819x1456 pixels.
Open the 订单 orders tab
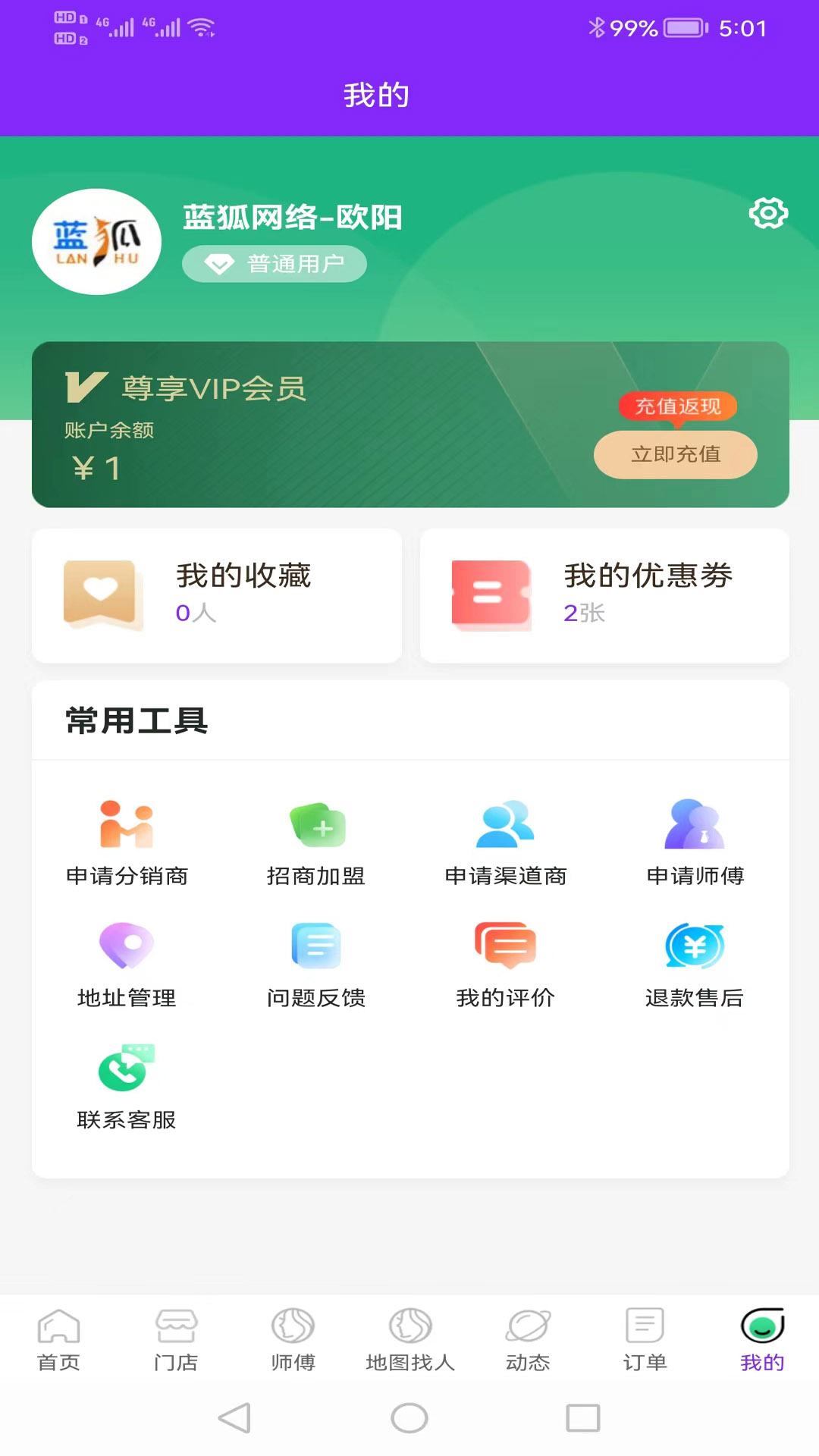click(x=645, y=1340)
